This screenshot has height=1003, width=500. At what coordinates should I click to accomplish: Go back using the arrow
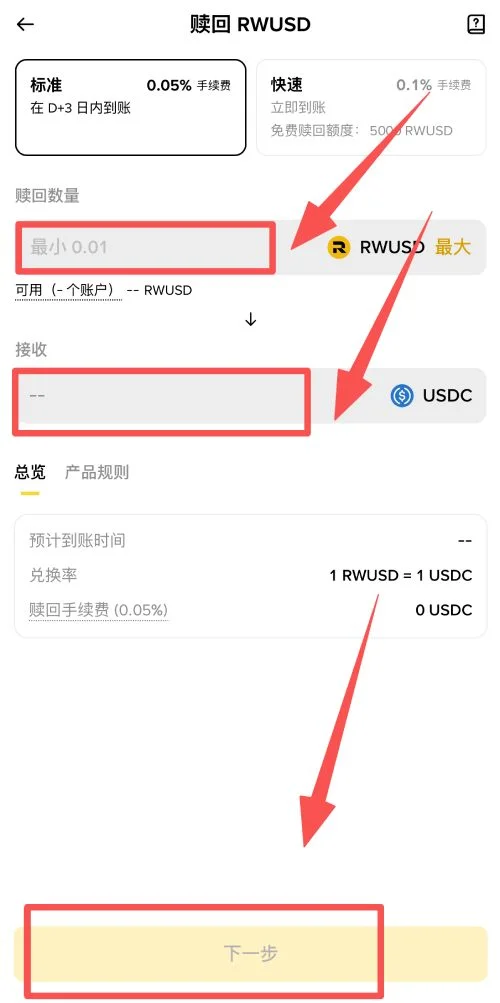[x=25, y=25]
